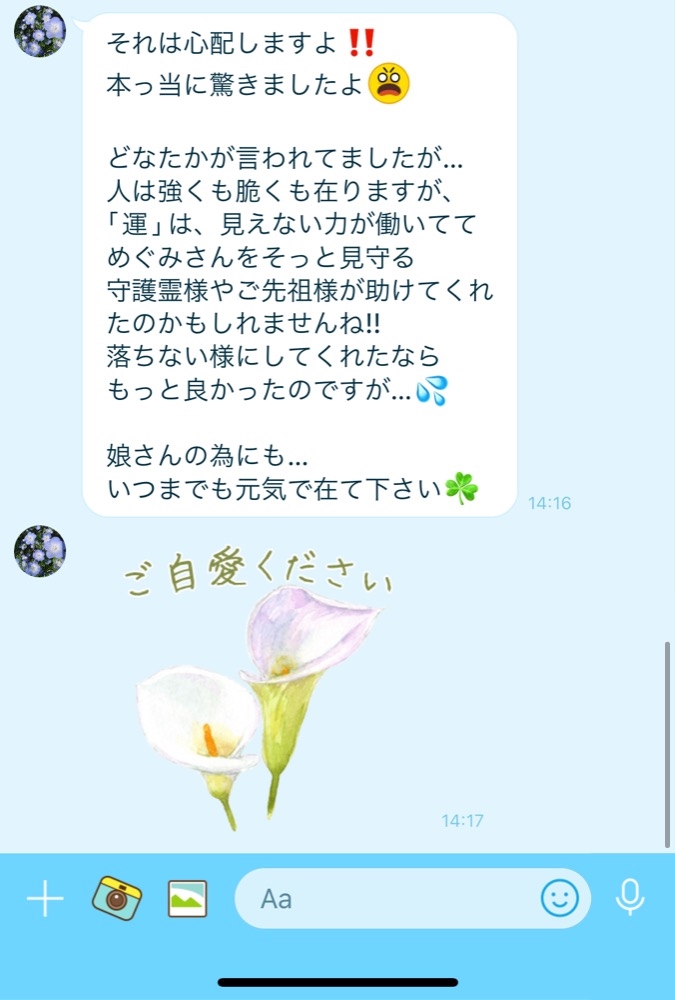Start a voice message with the microphone
This screenshot has width=675, height=1000.
(x=630, y=898)
